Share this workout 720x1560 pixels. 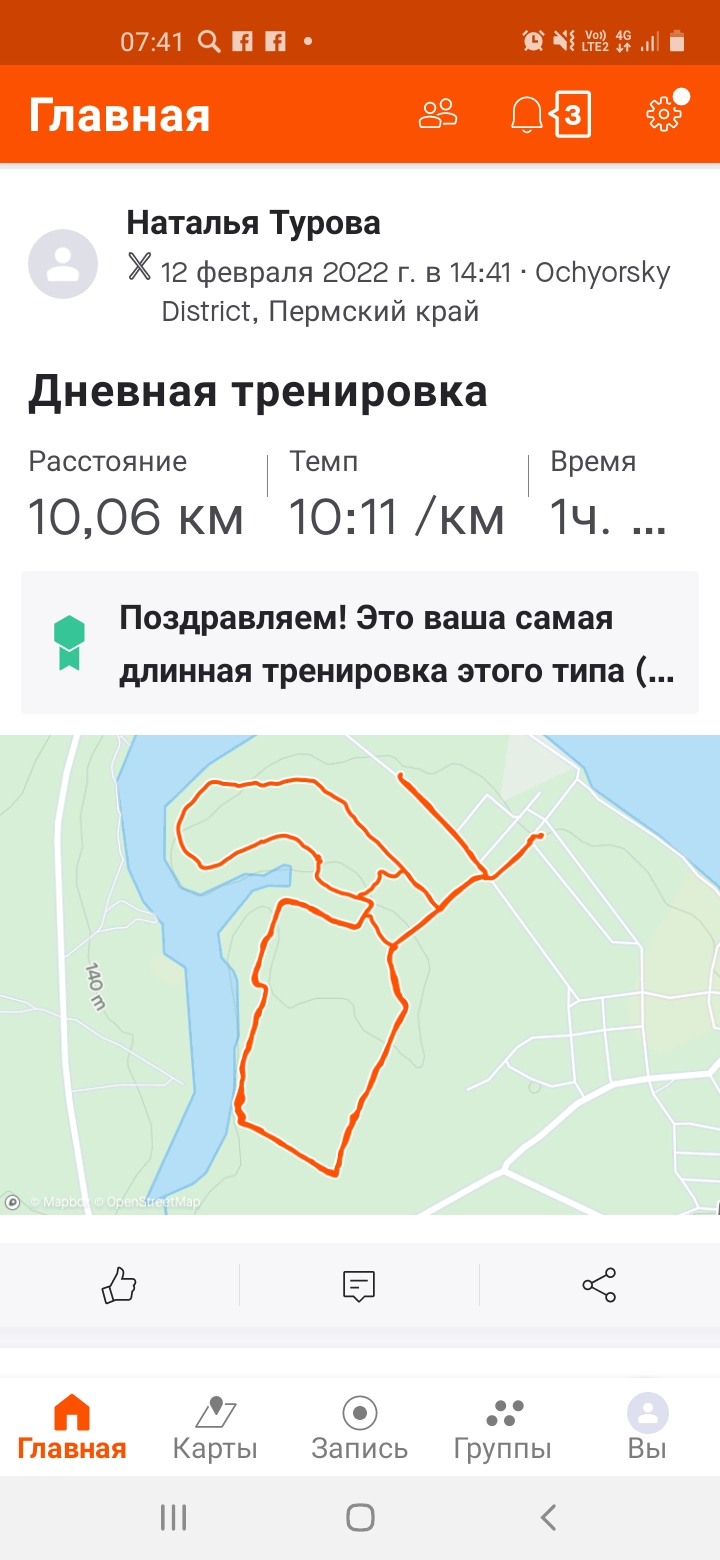pyautogui.click(x=599, y=1285)
